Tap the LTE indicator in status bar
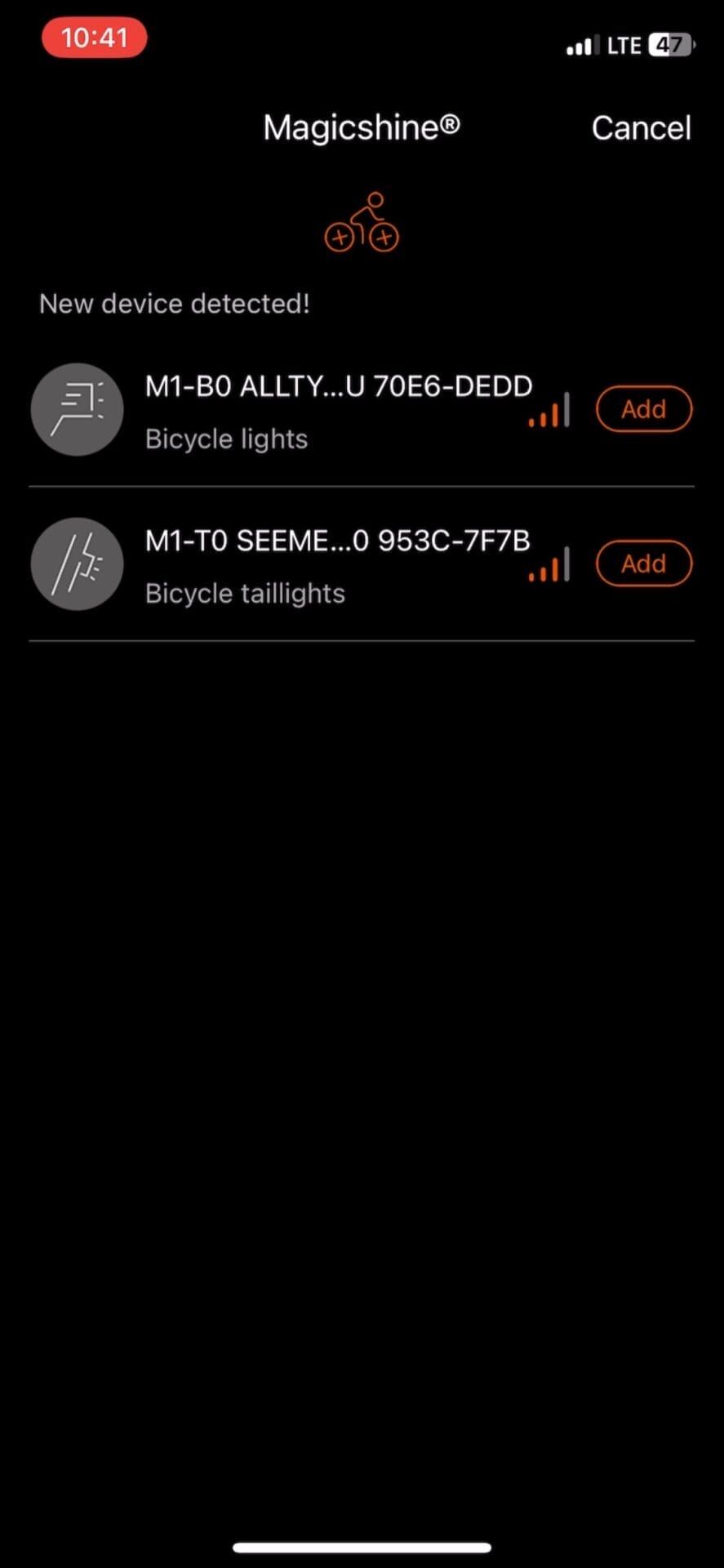The image size is (724, 1568). pos(624,45)
